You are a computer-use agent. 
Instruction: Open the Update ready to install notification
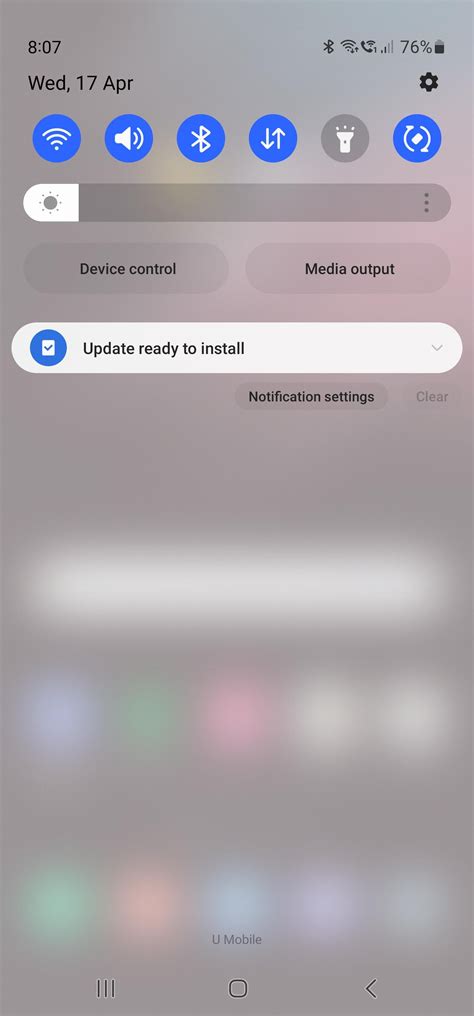[x=237, y=348]
